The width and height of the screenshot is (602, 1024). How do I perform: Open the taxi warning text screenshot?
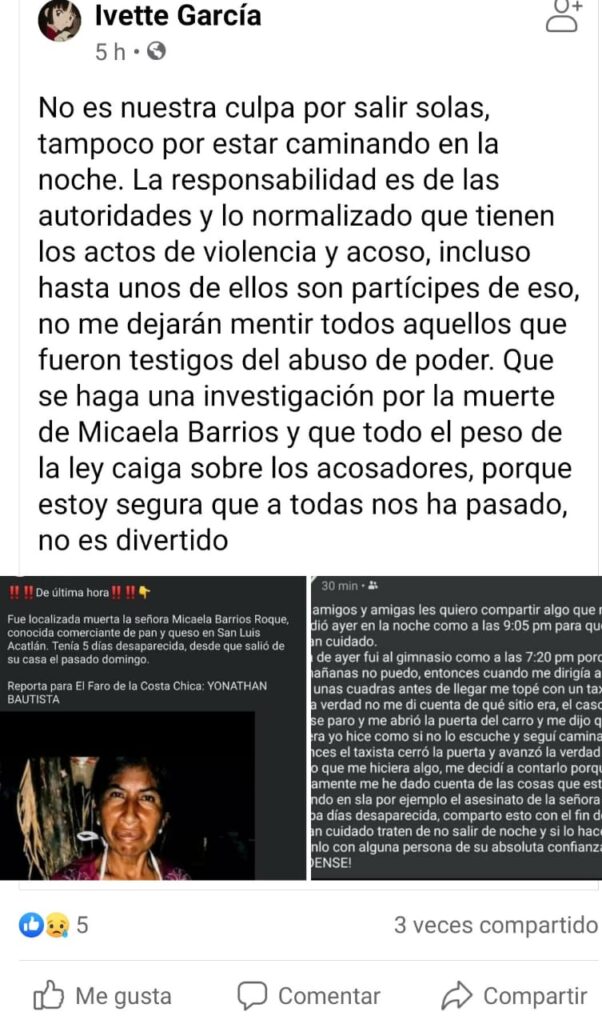pyautogui.click(x=455, y=728)
